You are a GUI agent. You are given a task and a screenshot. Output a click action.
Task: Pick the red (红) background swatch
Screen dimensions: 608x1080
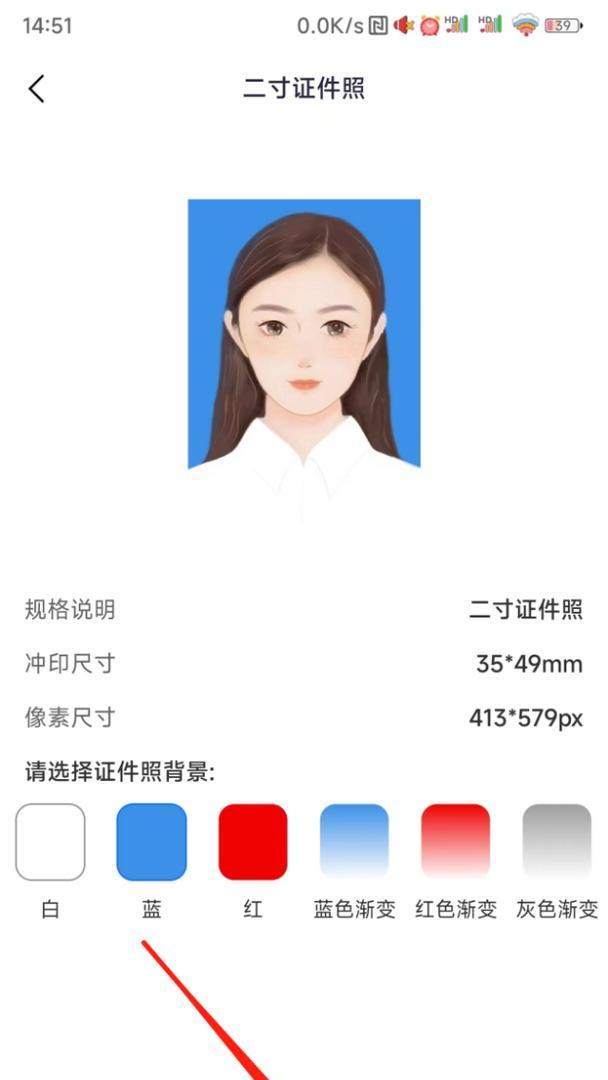point(253,842)
